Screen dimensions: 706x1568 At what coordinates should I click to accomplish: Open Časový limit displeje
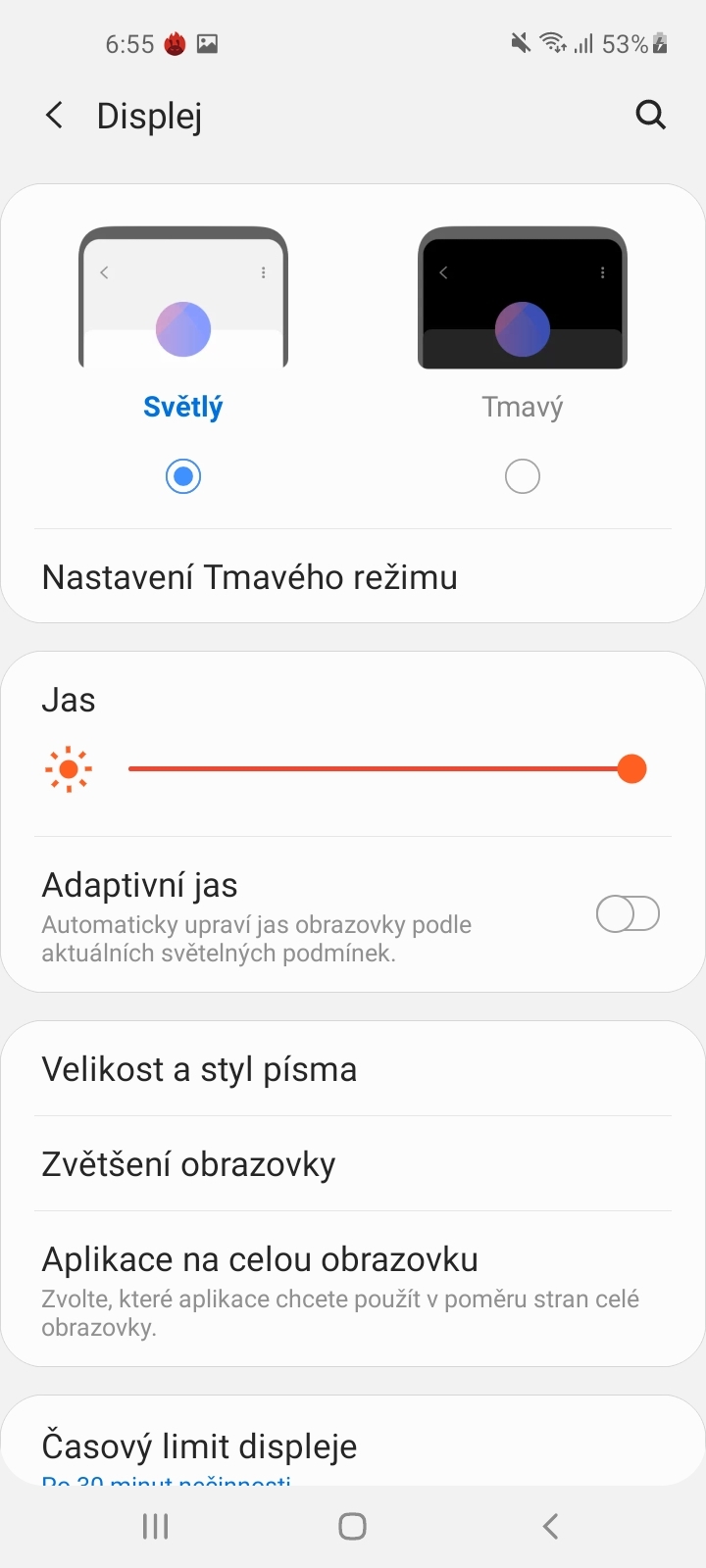pyautogui.click(x=200, y=1446)
